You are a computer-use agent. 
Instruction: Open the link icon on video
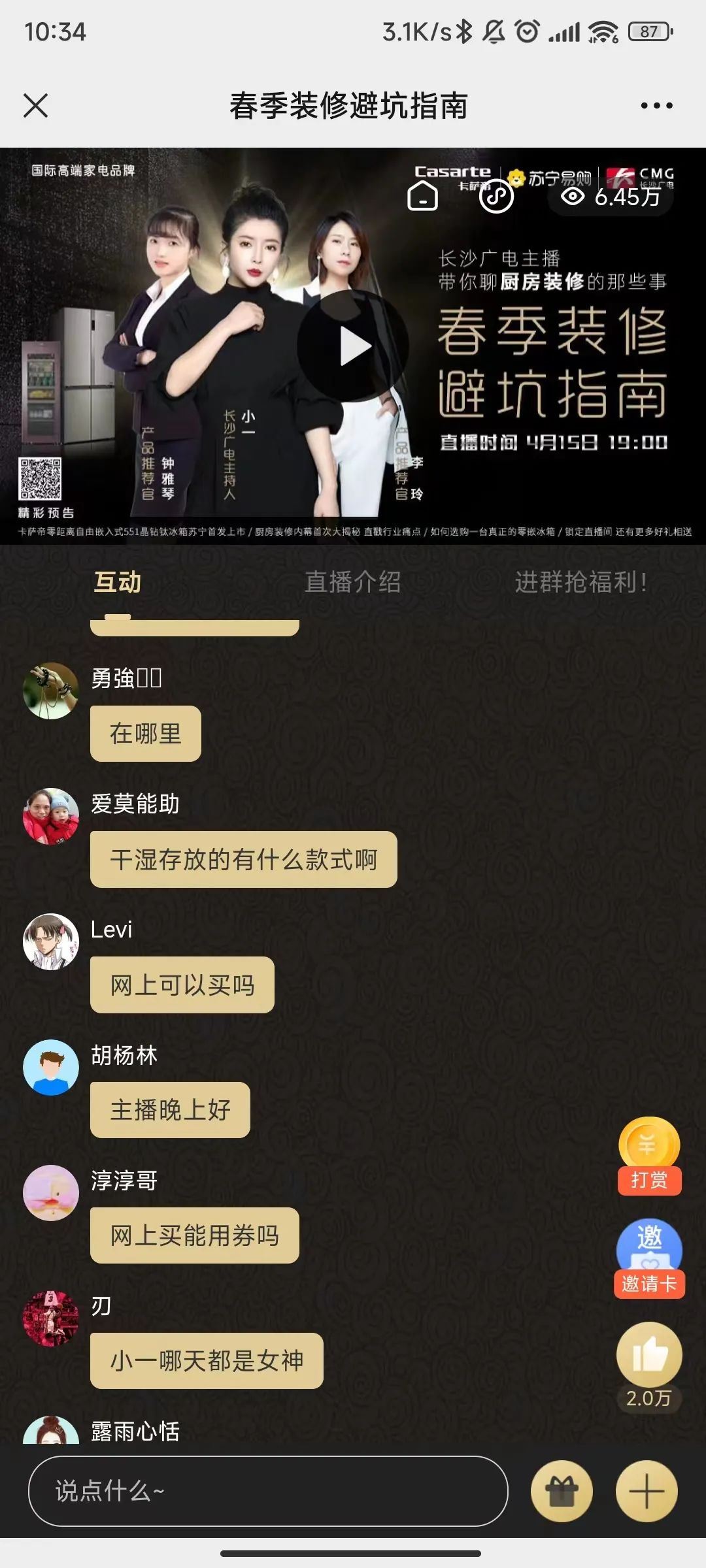coord(496,195)
